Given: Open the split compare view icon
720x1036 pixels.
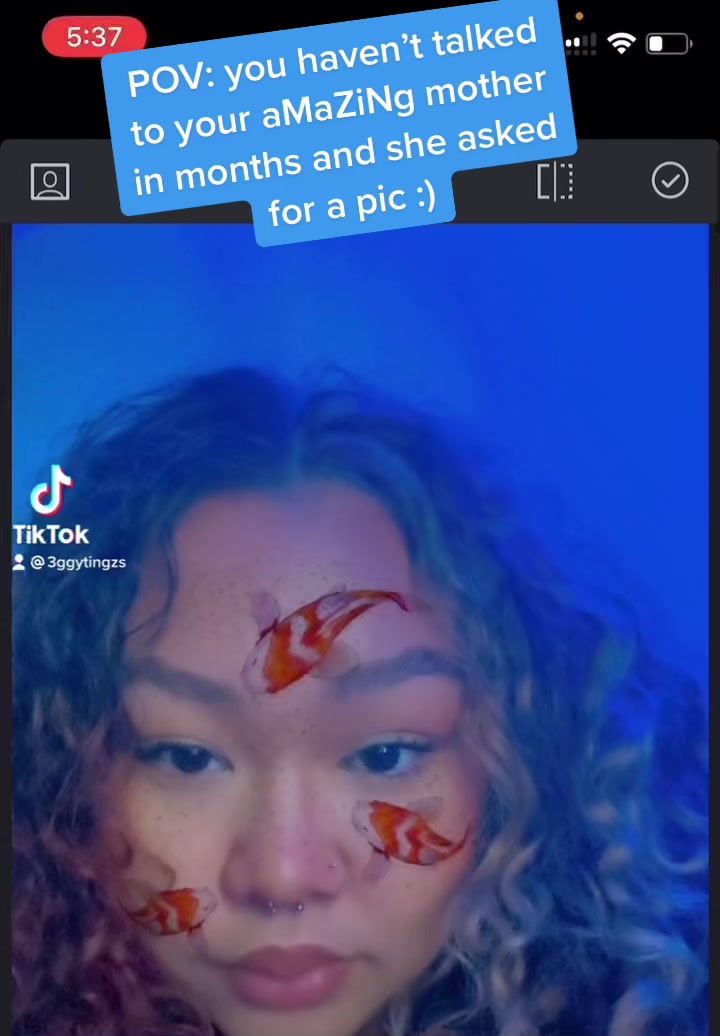Looking at the screenshot, I should click(555, 181).
